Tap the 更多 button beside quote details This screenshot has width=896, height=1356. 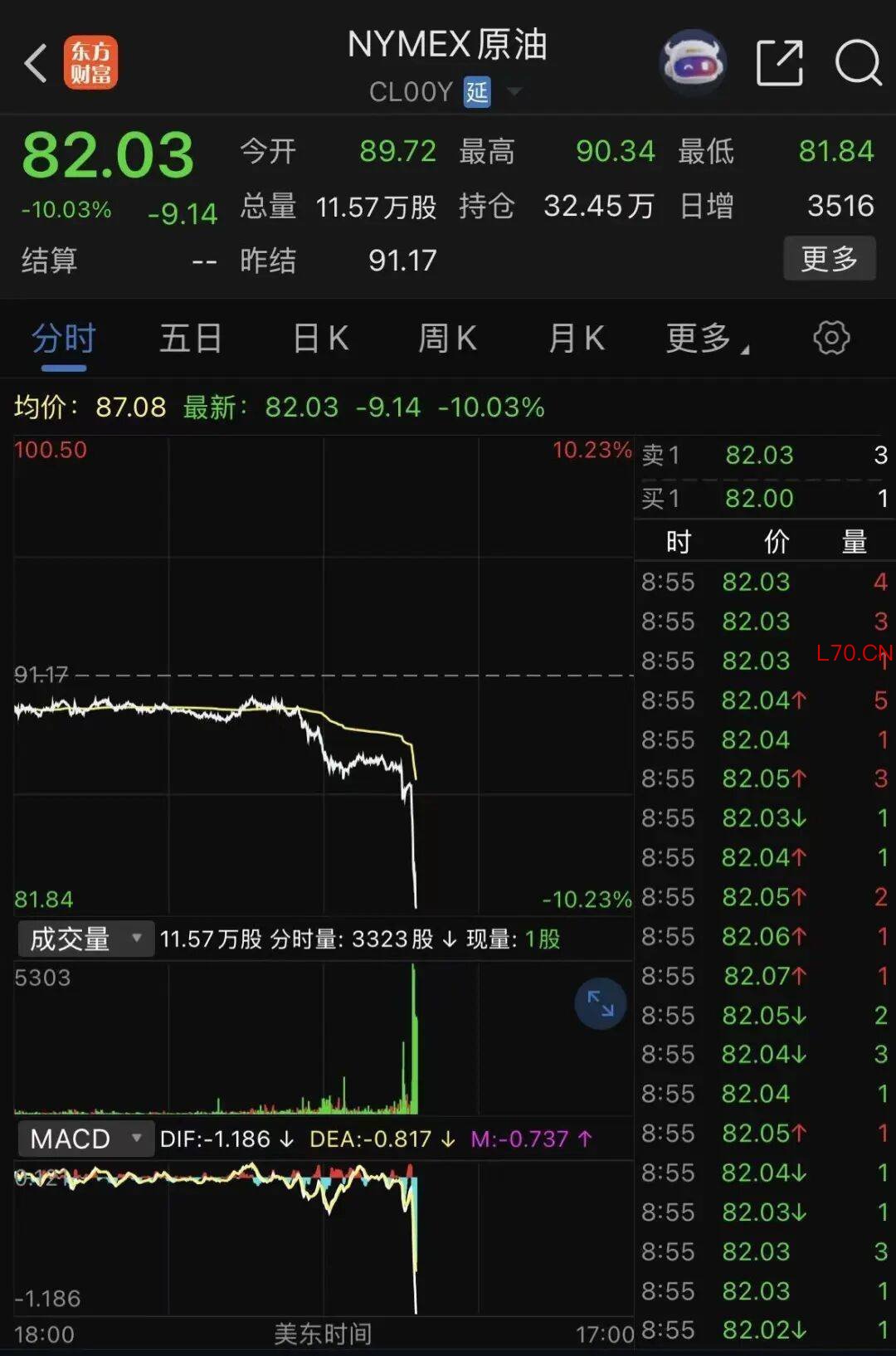[x=830, y=259]
